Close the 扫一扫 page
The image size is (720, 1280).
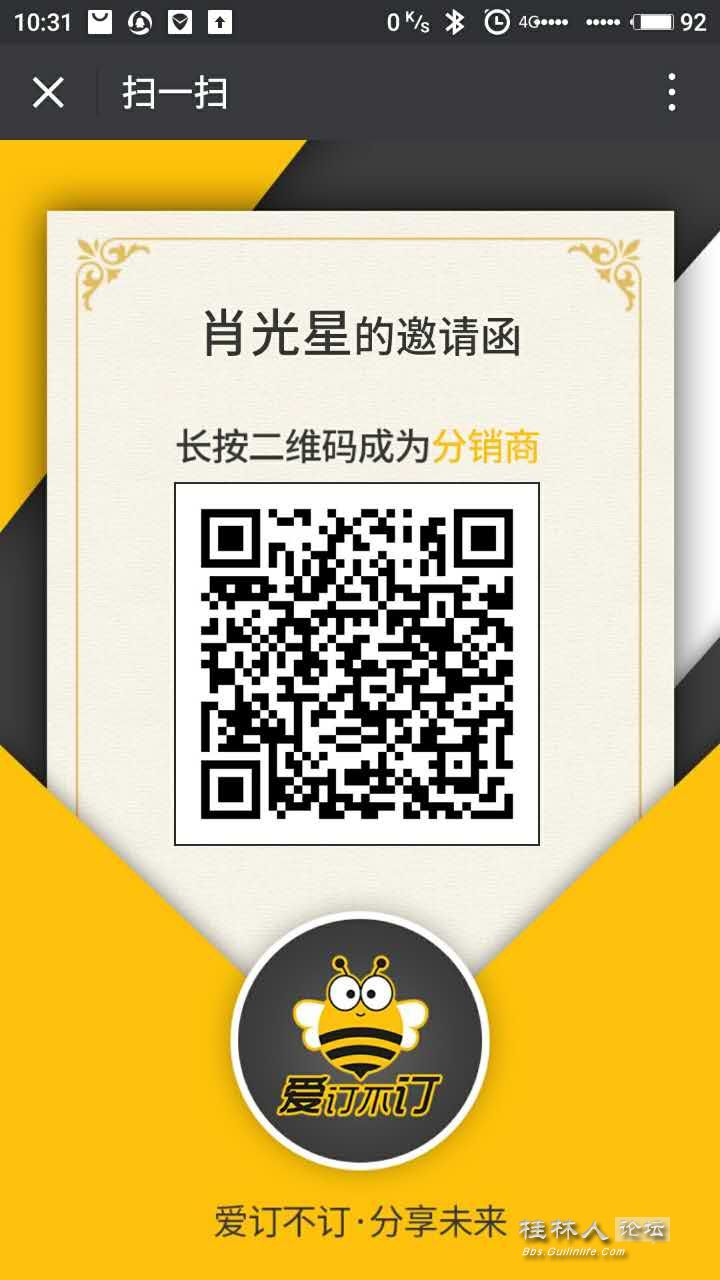click(48, 93)
